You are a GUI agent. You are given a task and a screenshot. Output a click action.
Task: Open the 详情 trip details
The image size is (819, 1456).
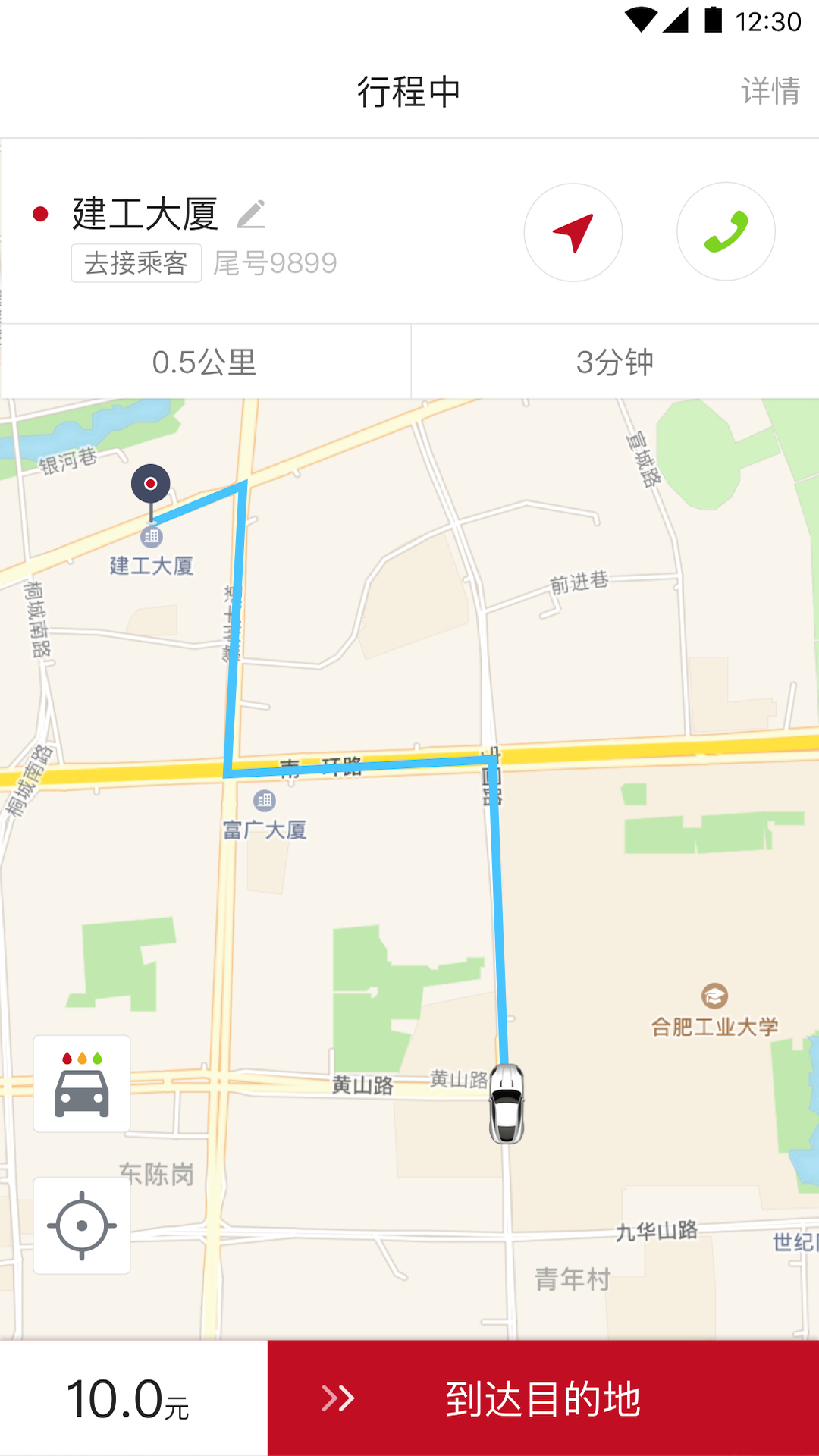(x=771, y=91)
